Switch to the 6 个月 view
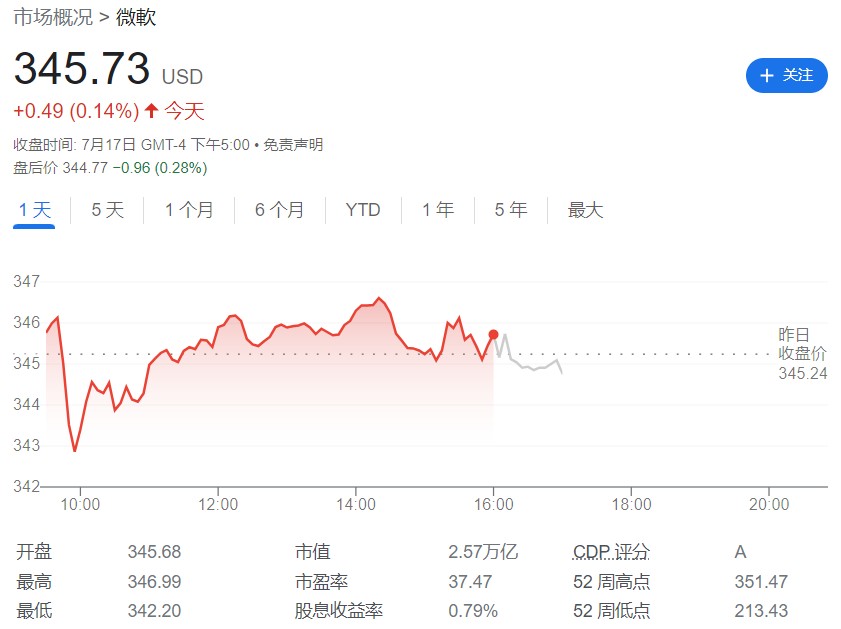Screen dimensions: 841x629 click(279, 210)
